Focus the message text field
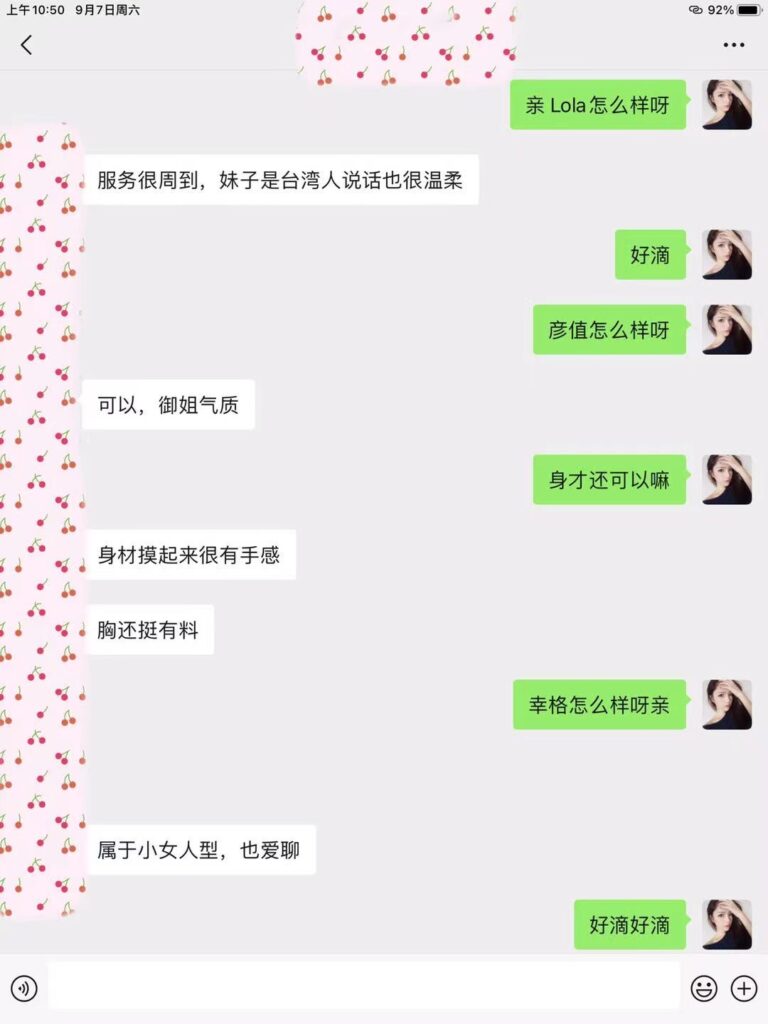The width and height of the screenshot is (768, 1024). (364, 987)
